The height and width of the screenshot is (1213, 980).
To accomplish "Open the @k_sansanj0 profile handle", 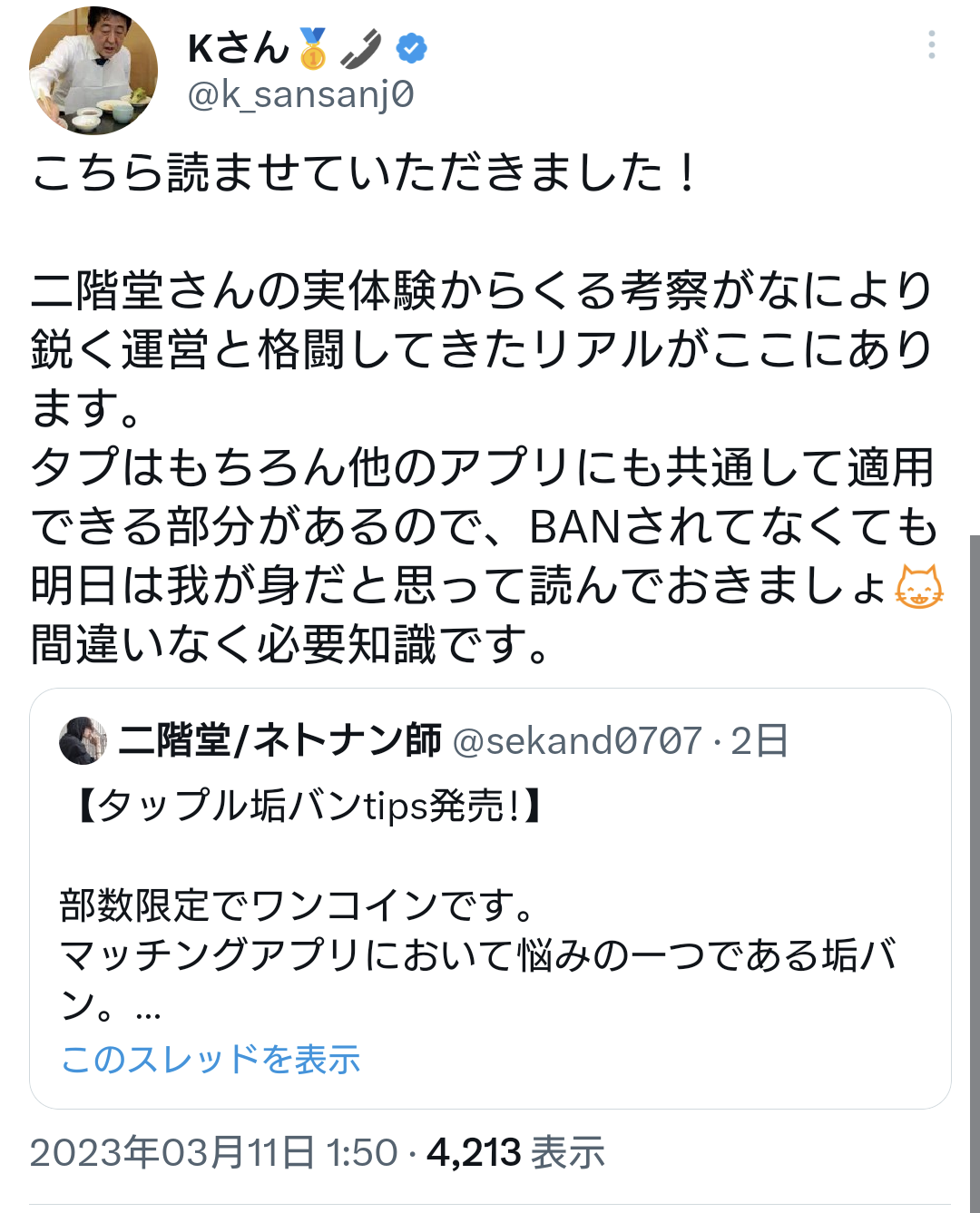I will click(300, 94).
